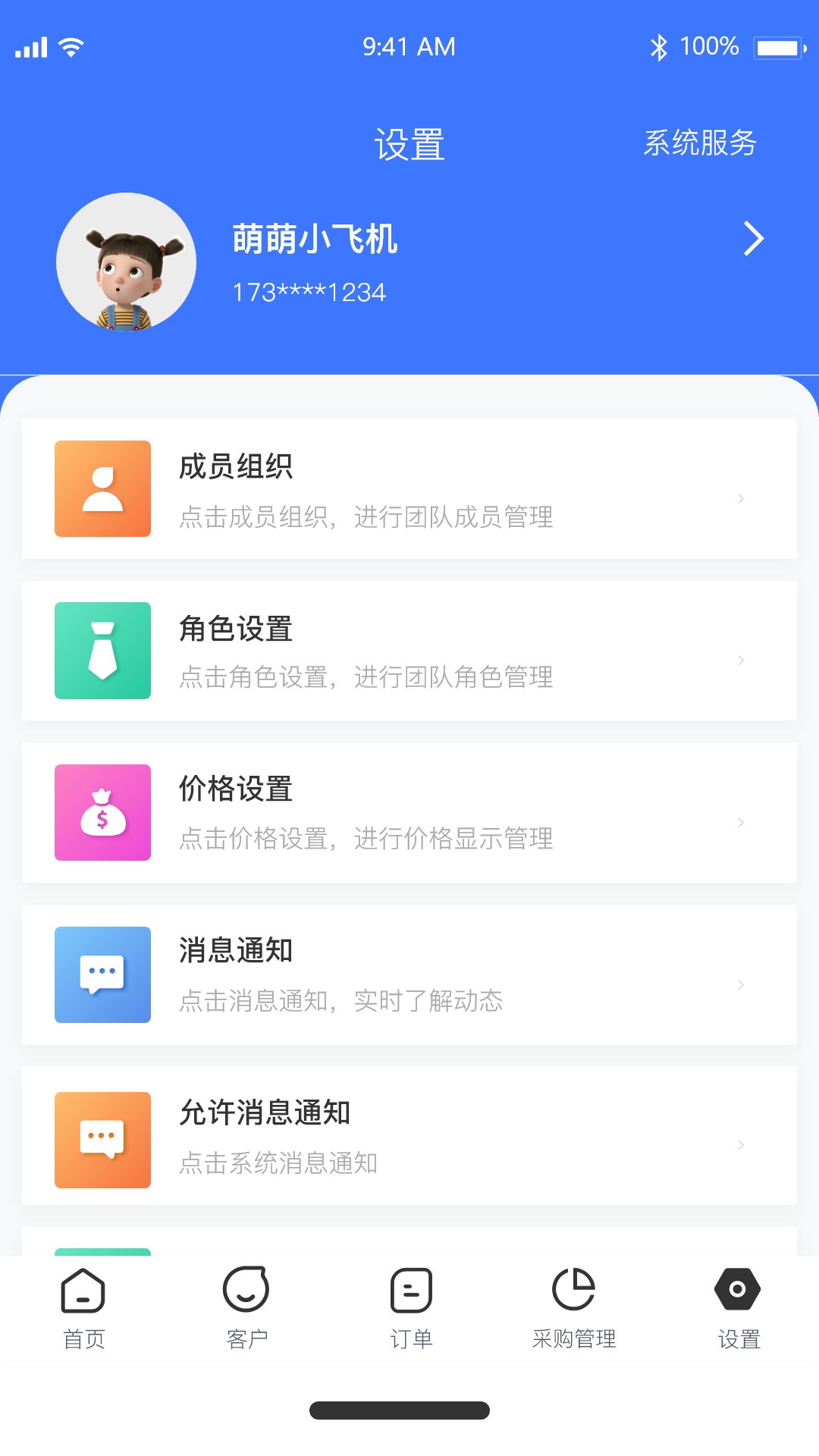Open the pink 价格设置 money bag icon
This screenshot has width=819, height=1456.
(102, 813)
